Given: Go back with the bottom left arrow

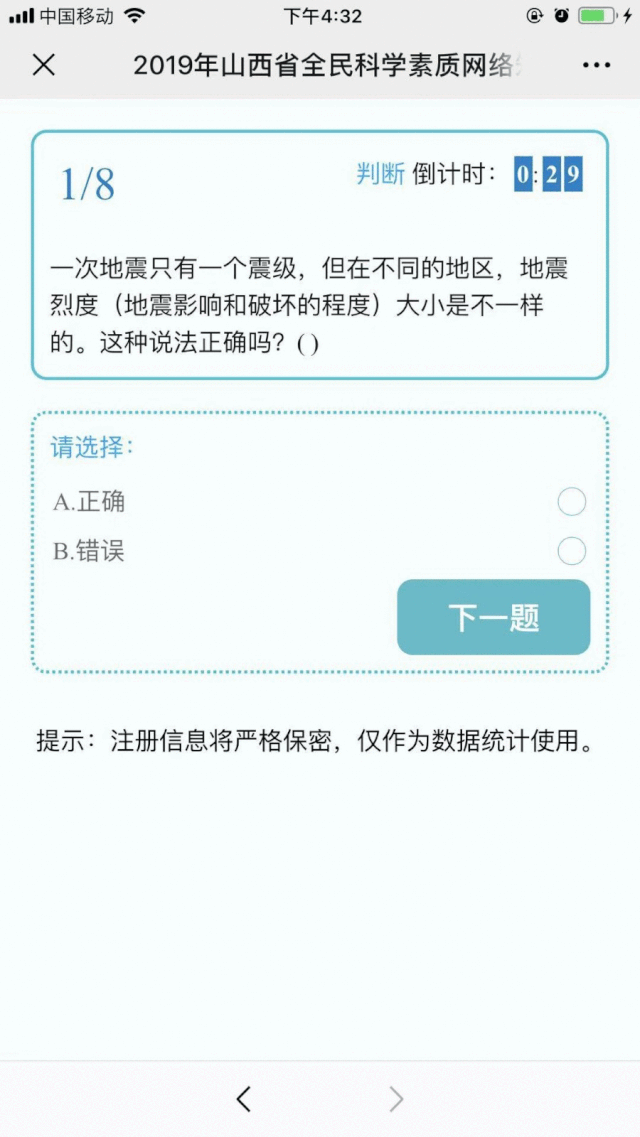Looking at the screenshot, I should pyautogui.click(x=244, y=1099).
